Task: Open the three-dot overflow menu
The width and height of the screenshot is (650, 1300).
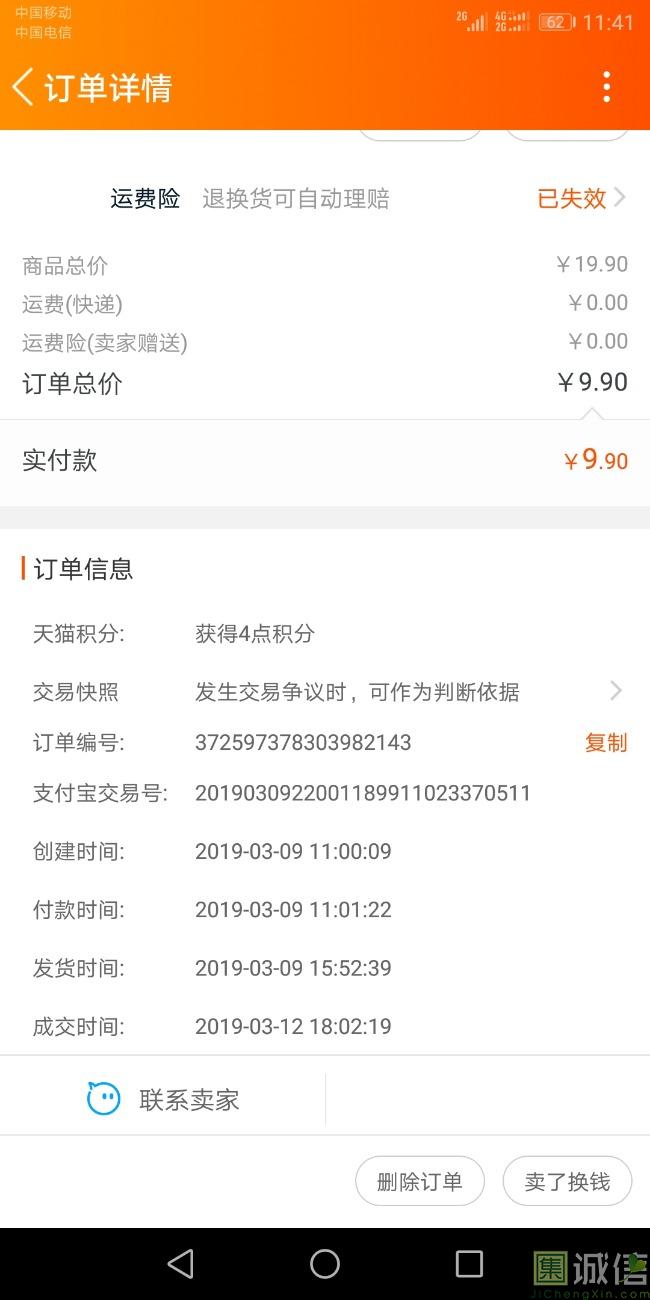Action: [x=606, y=87]
